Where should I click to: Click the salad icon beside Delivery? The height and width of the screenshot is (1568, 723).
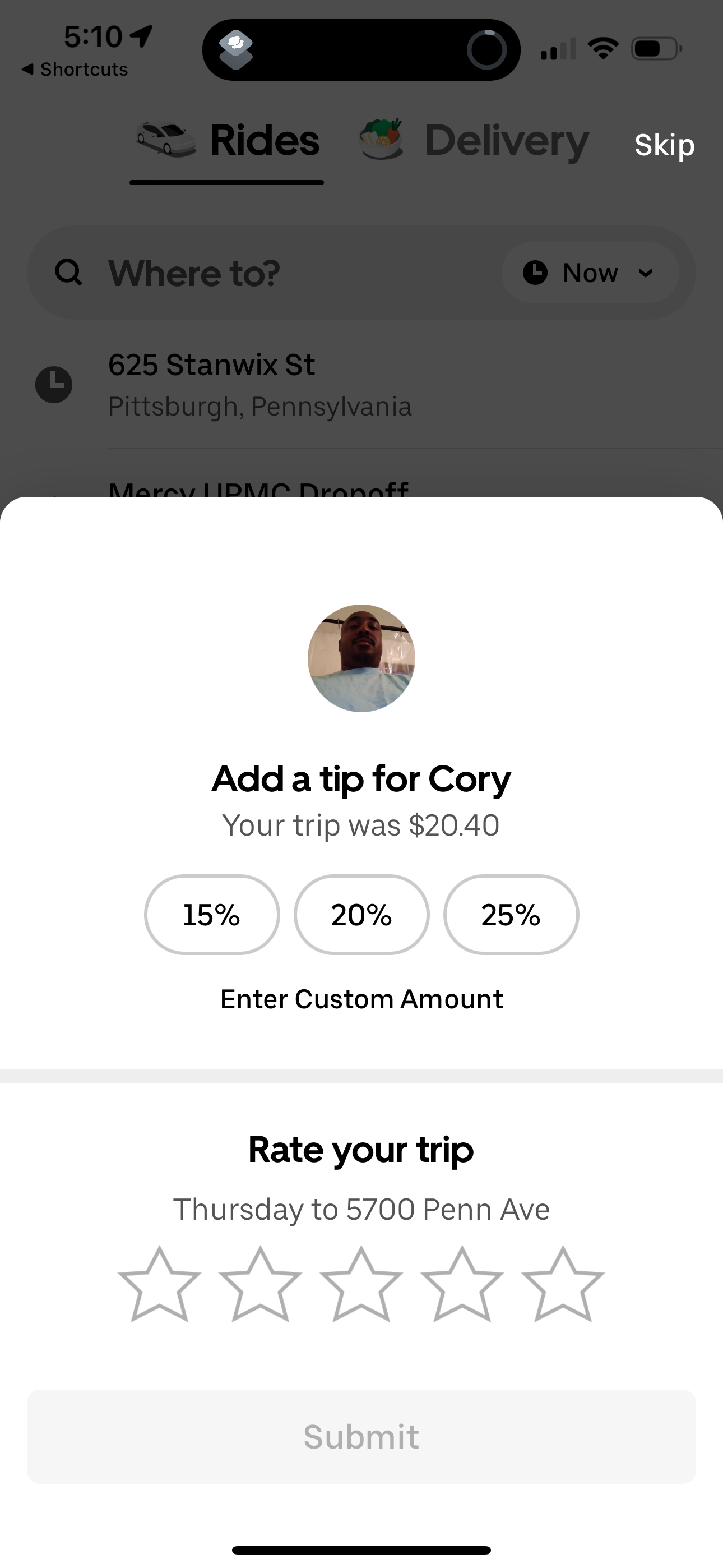pos(381,140)
